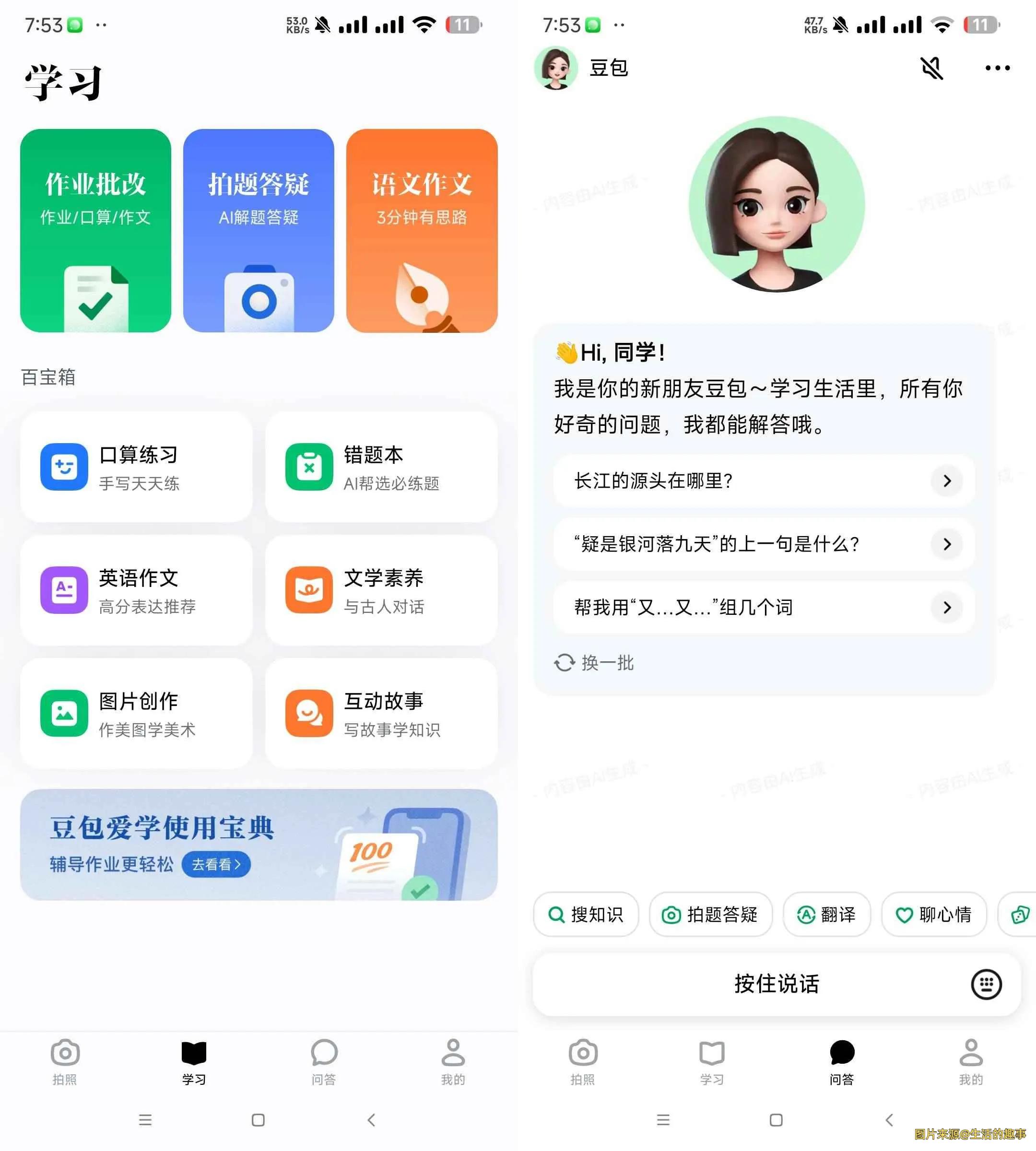Image resolution: width=1036 pixels, height=1151 pixels.
Task: Choose the 帮我用“又…又…”组几个词 suggestion
Action: pos(764,607)
